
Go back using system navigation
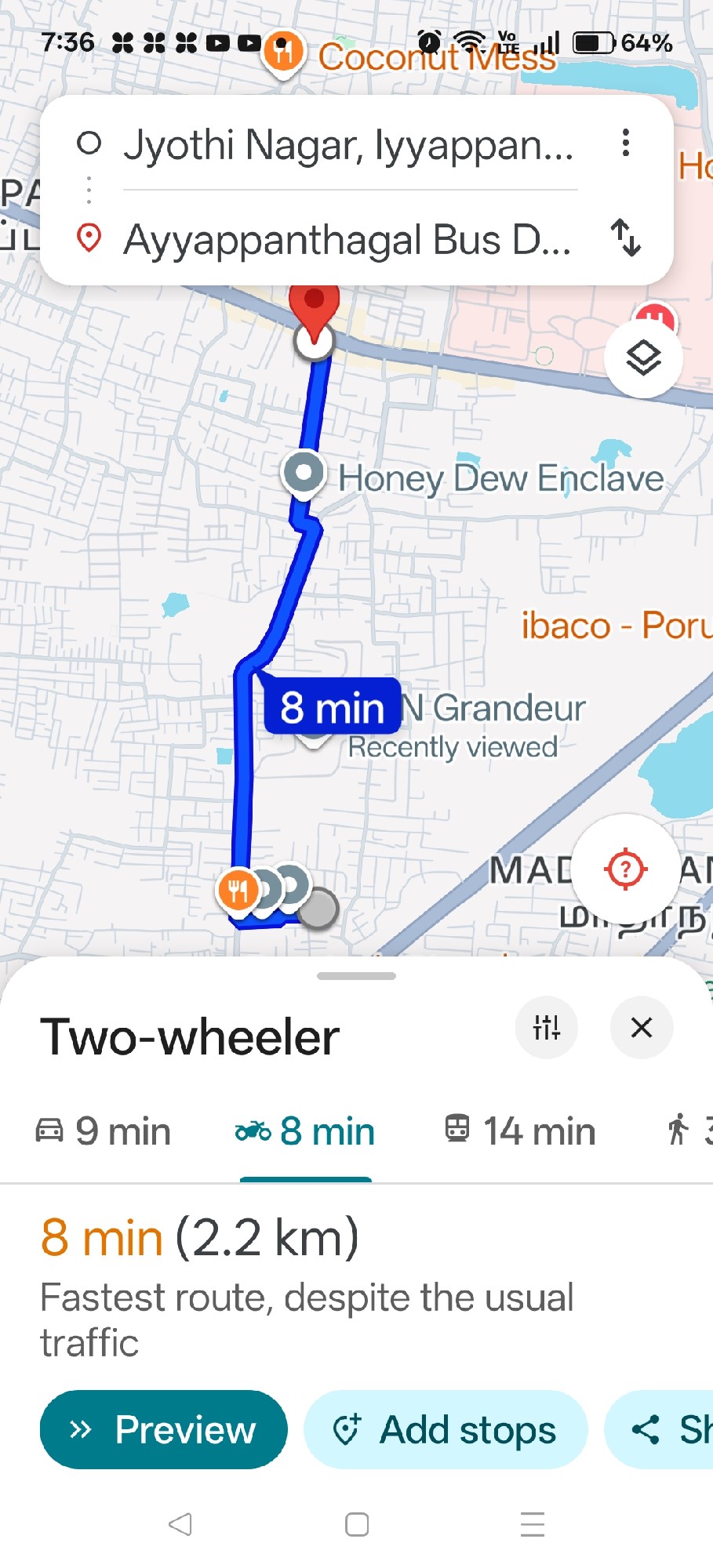click(180, 1524)
